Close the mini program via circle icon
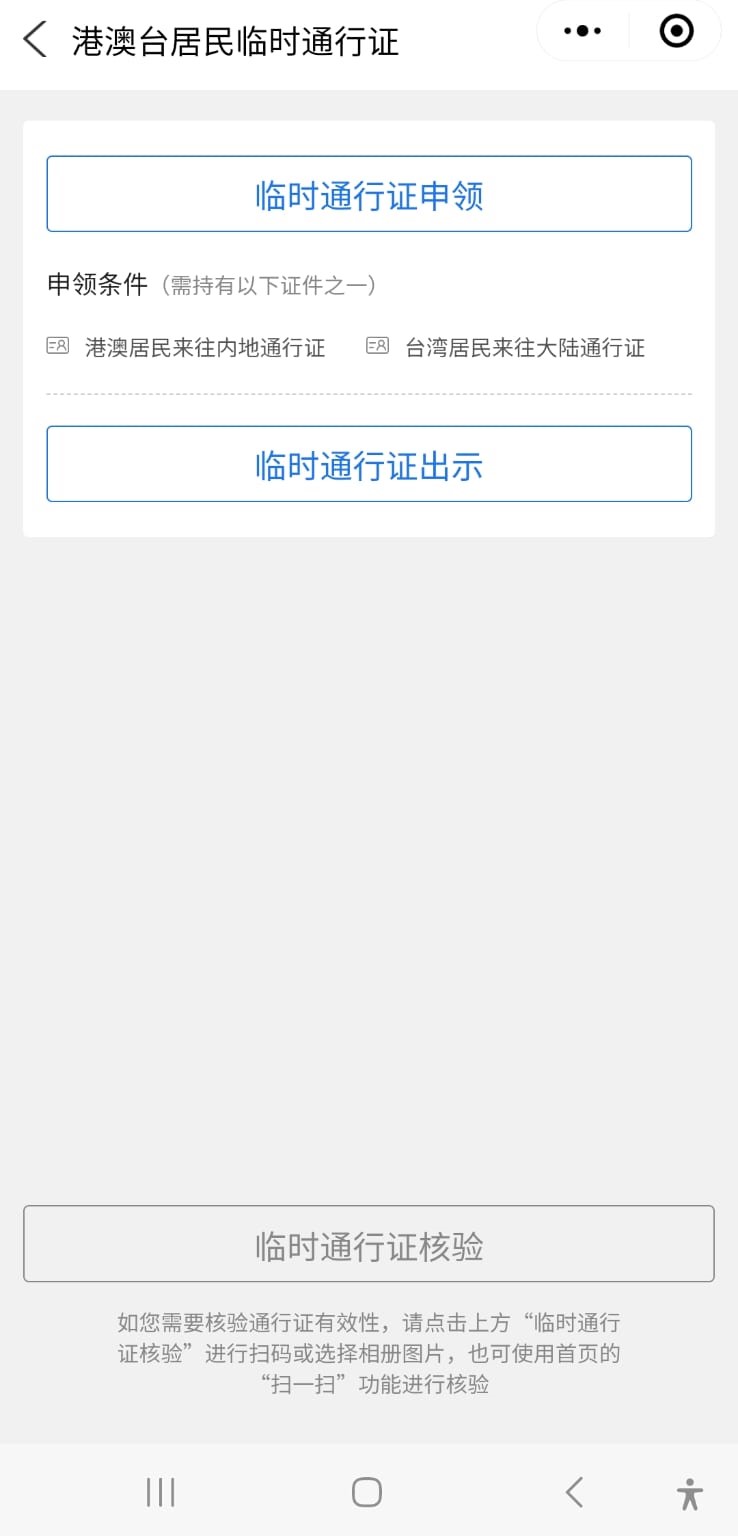This screenshot has height=1536, width=738. point(677,31)
